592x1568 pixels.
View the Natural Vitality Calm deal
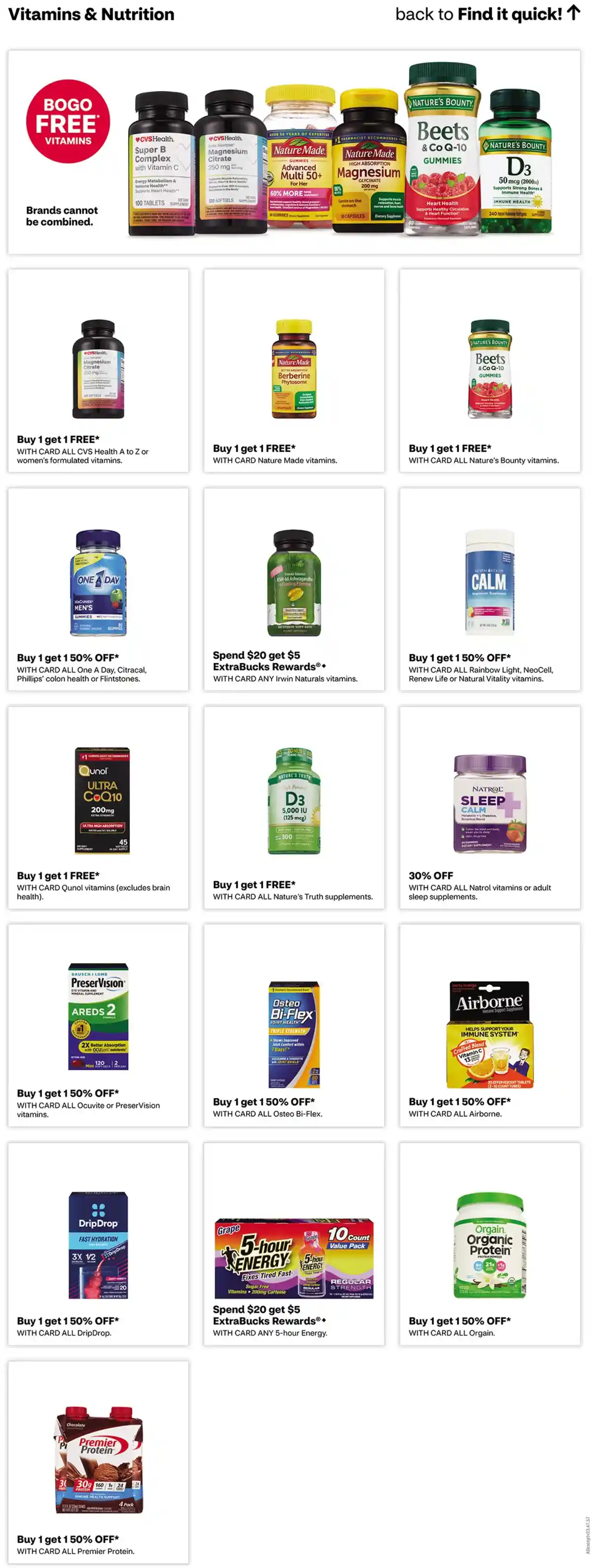pyautogui.click(x=490, y=588)
